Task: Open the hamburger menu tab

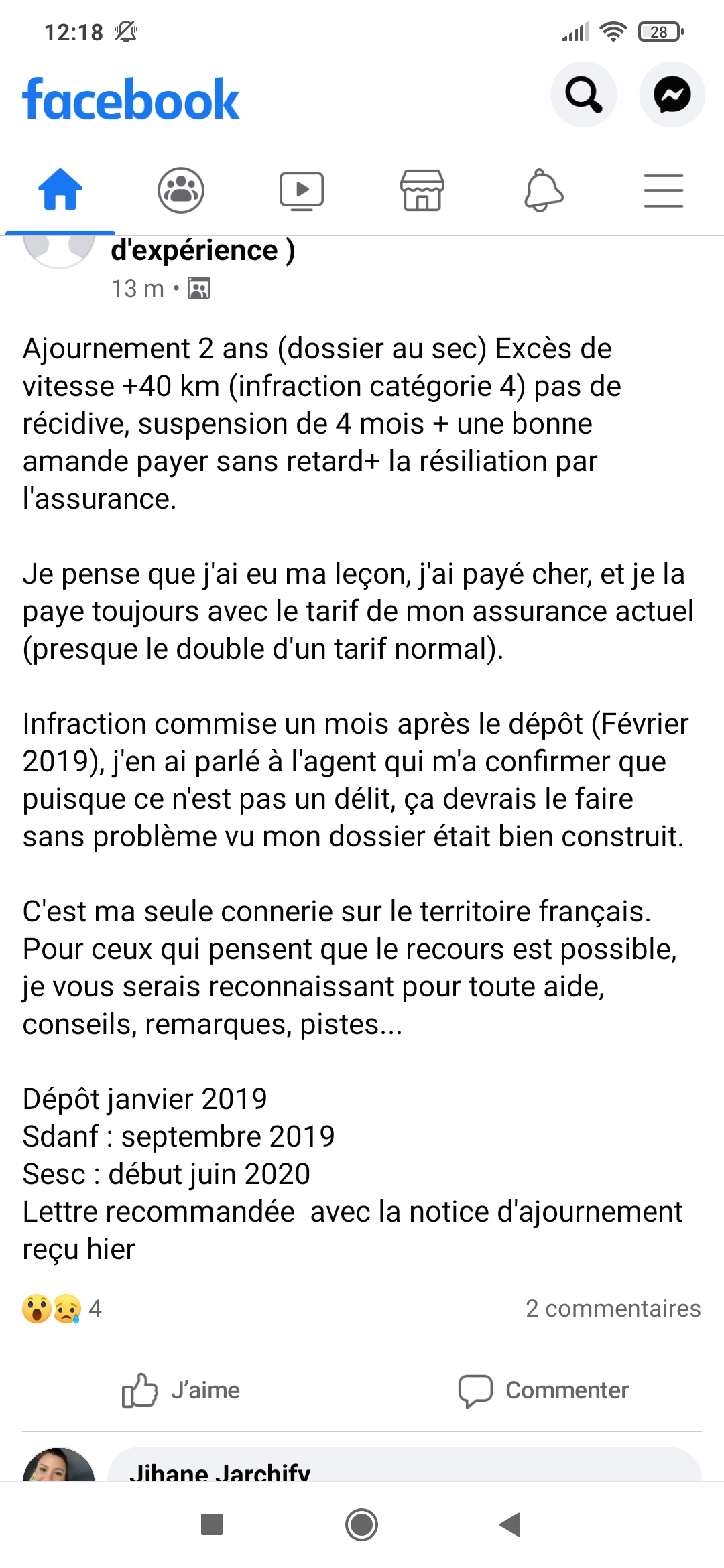Action: point(664,190)
